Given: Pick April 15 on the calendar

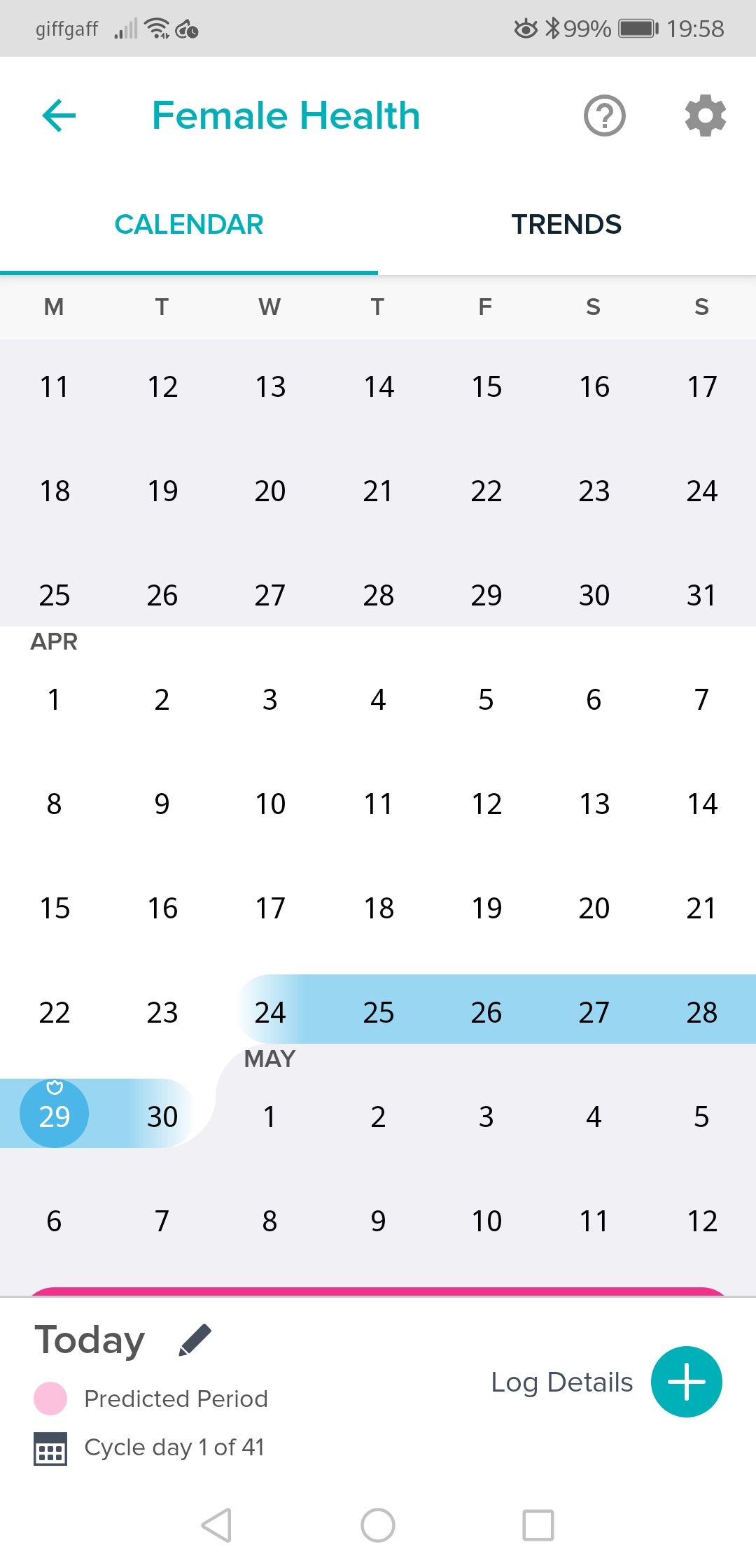Looking at the screenshot, I should (x=54, y=908).
